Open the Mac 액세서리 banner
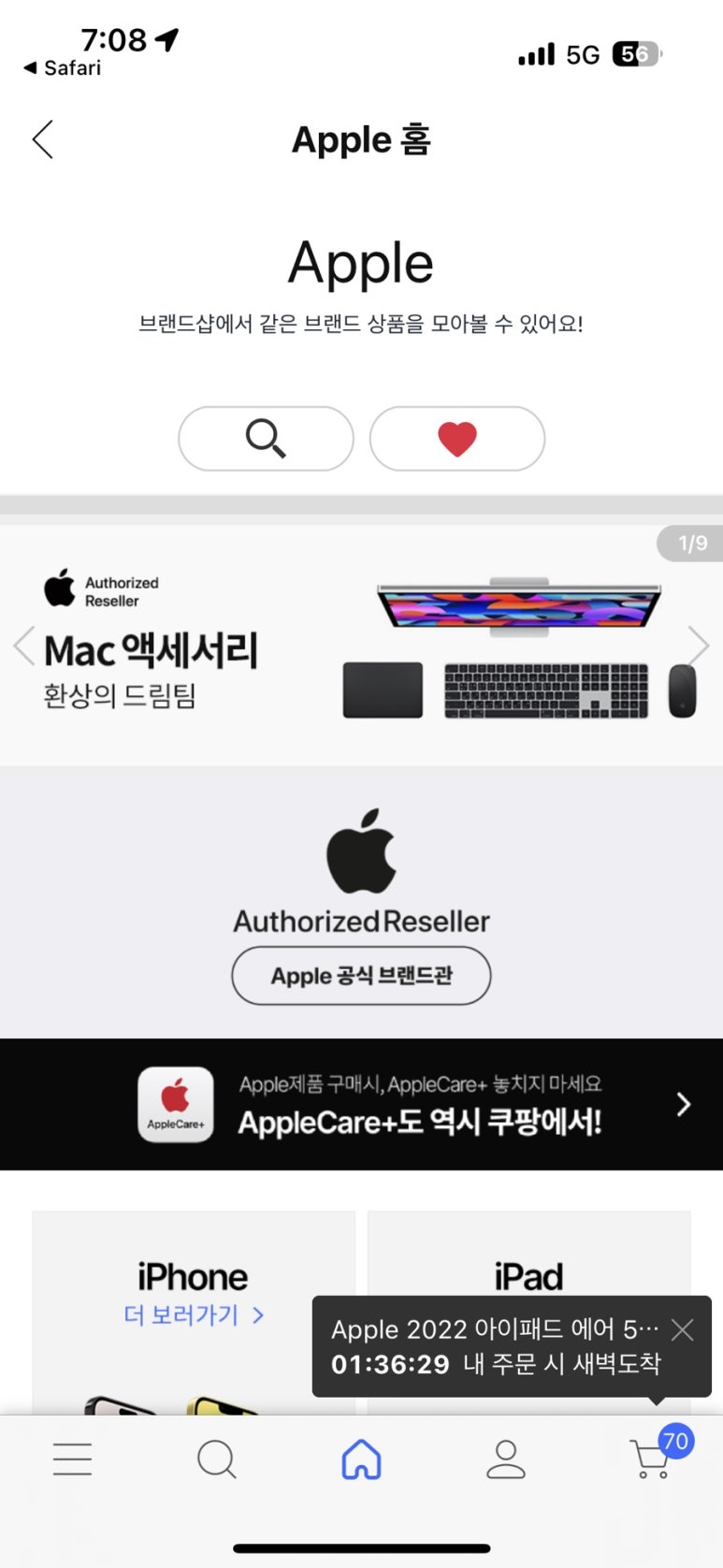723x1568 pixels. pos(361,646)
